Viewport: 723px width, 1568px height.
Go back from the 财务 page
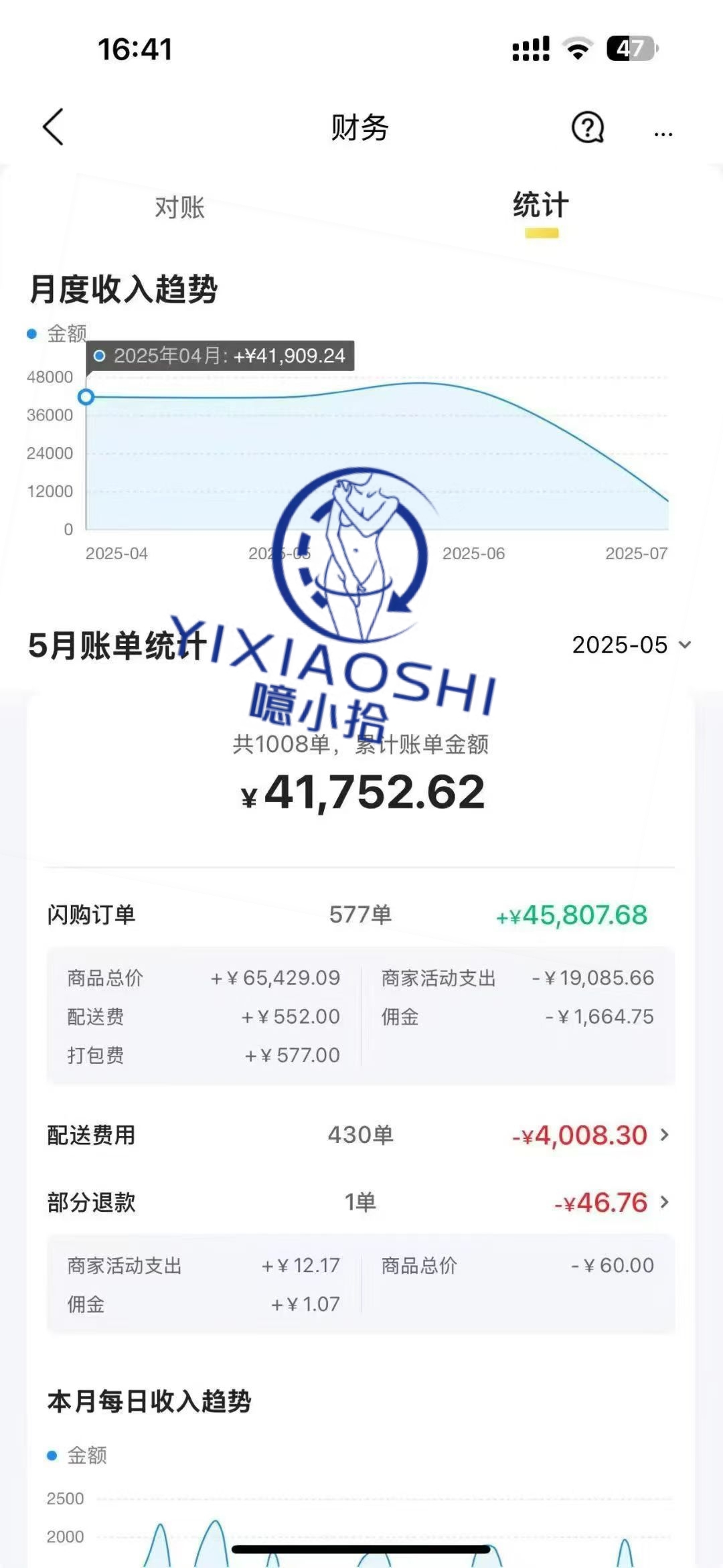pyautogui.click(x=54, y=127)
